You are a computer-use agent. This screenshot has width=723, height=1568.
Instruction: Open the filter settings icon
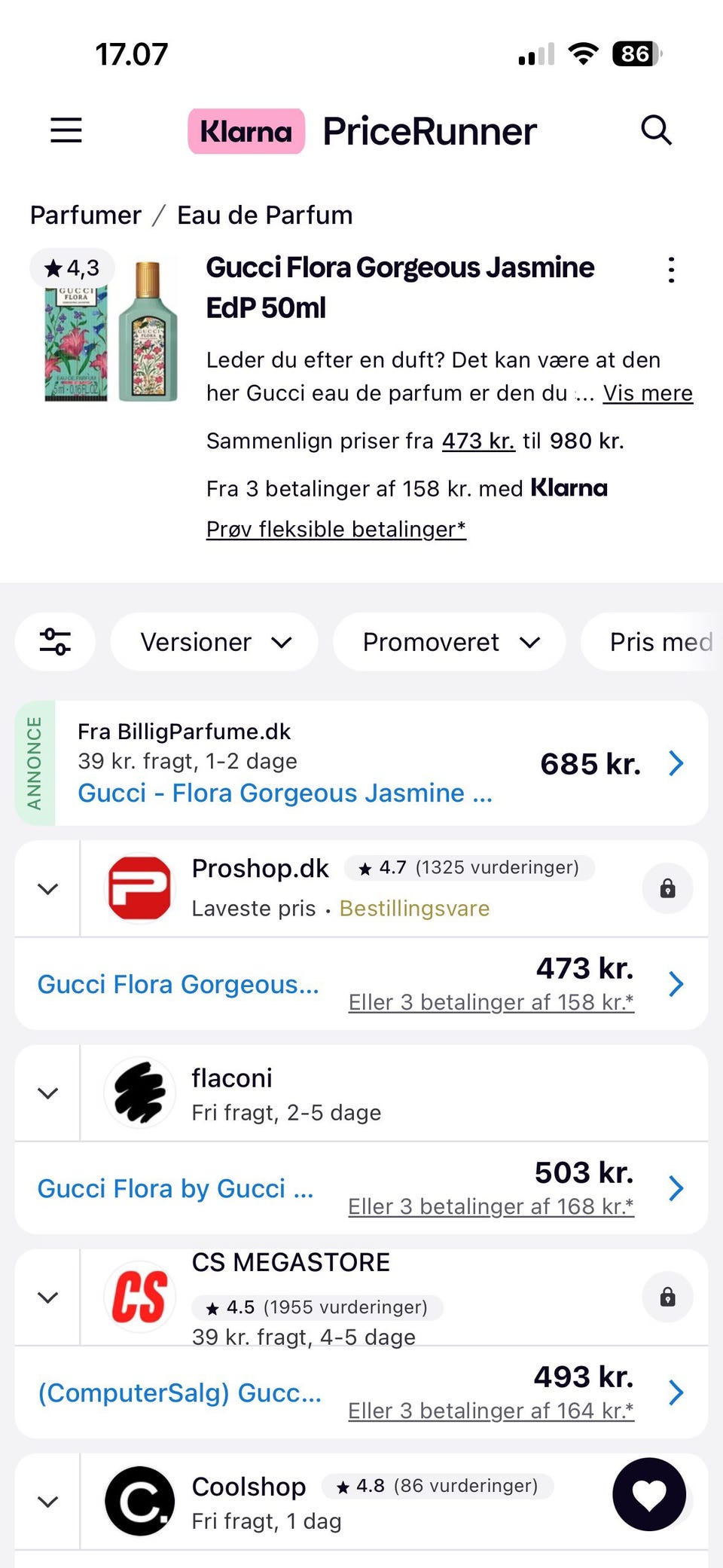click(55, 642)
